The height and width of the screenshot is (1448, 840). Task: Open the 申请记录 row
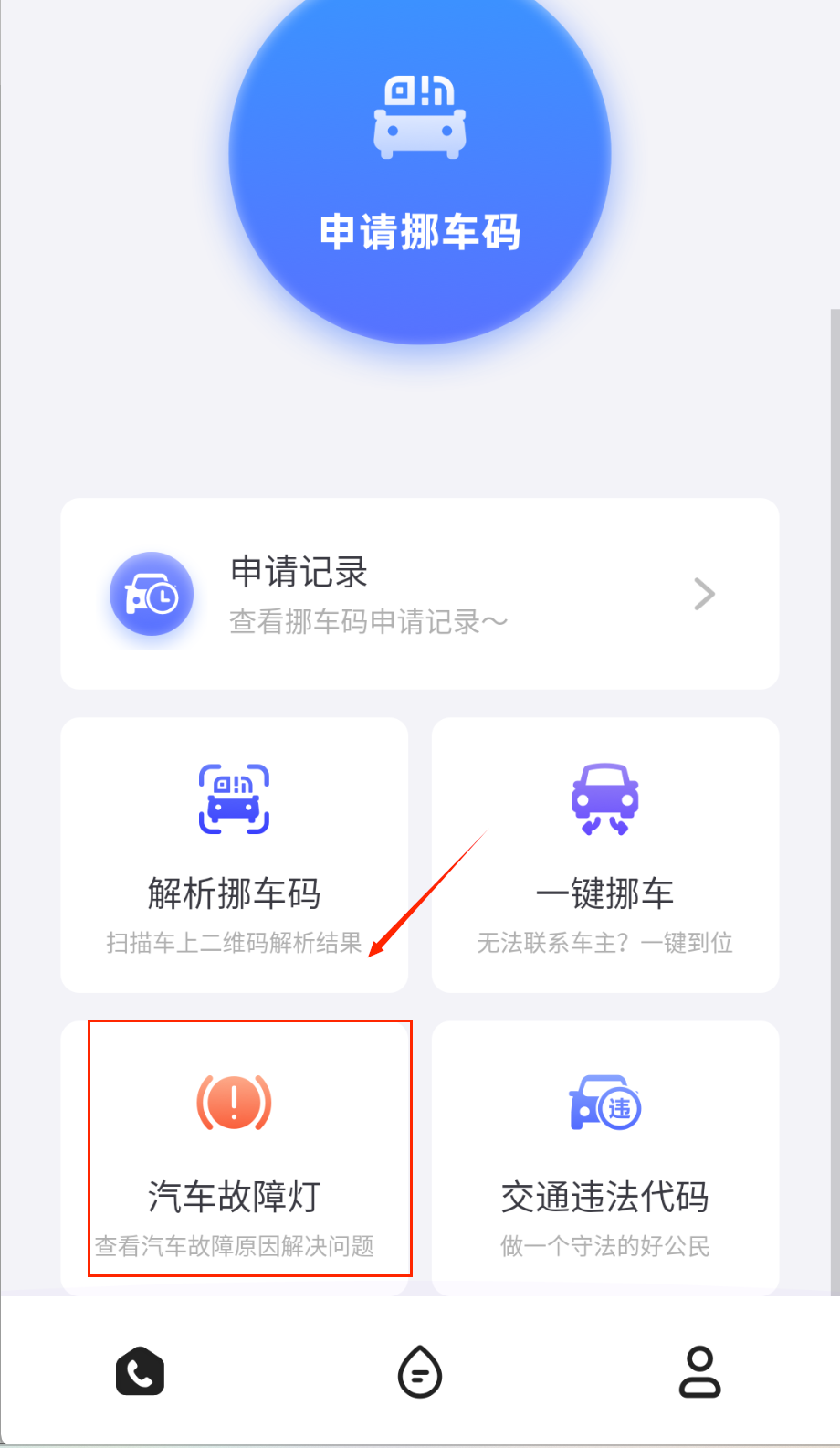420,594
